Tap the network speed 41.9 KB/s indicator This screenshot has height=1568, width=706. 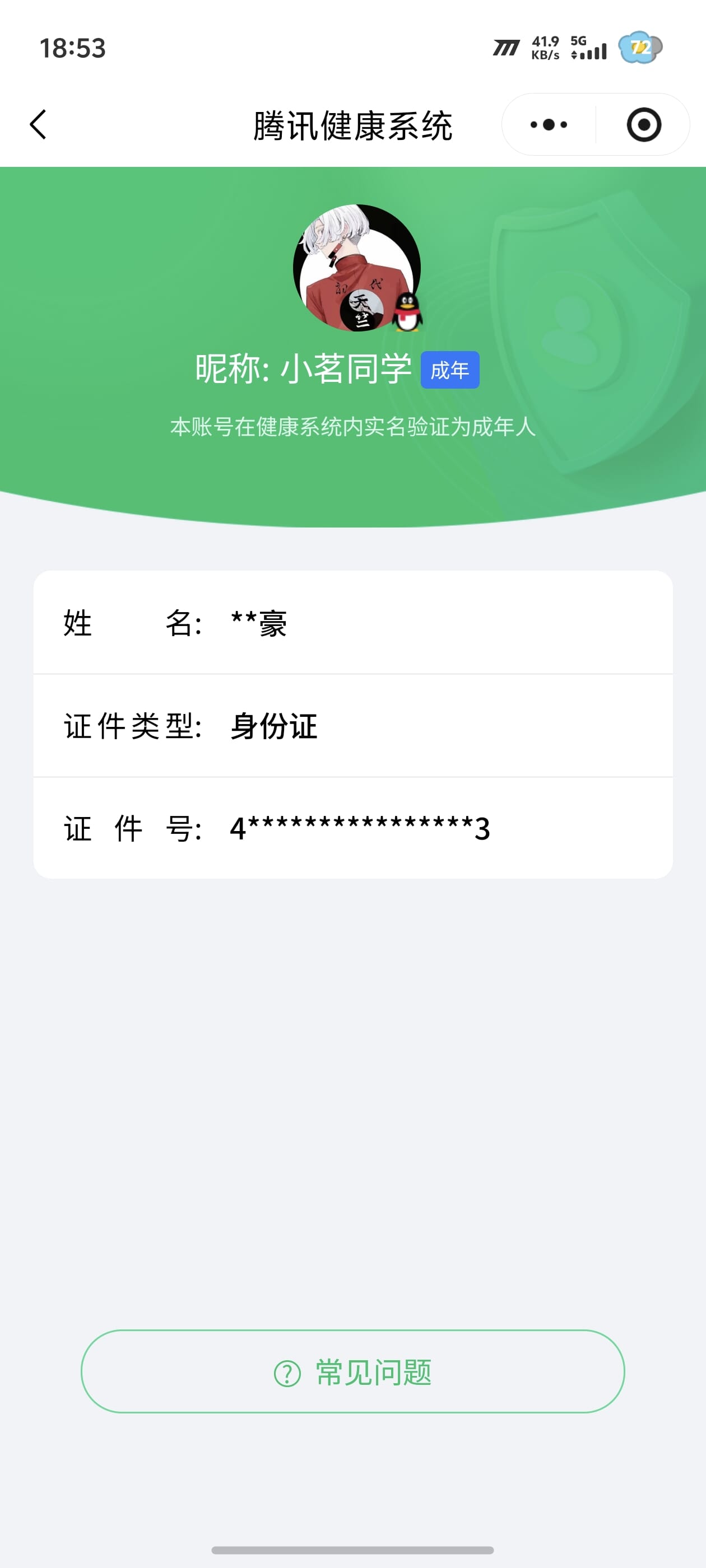point(544,50)
